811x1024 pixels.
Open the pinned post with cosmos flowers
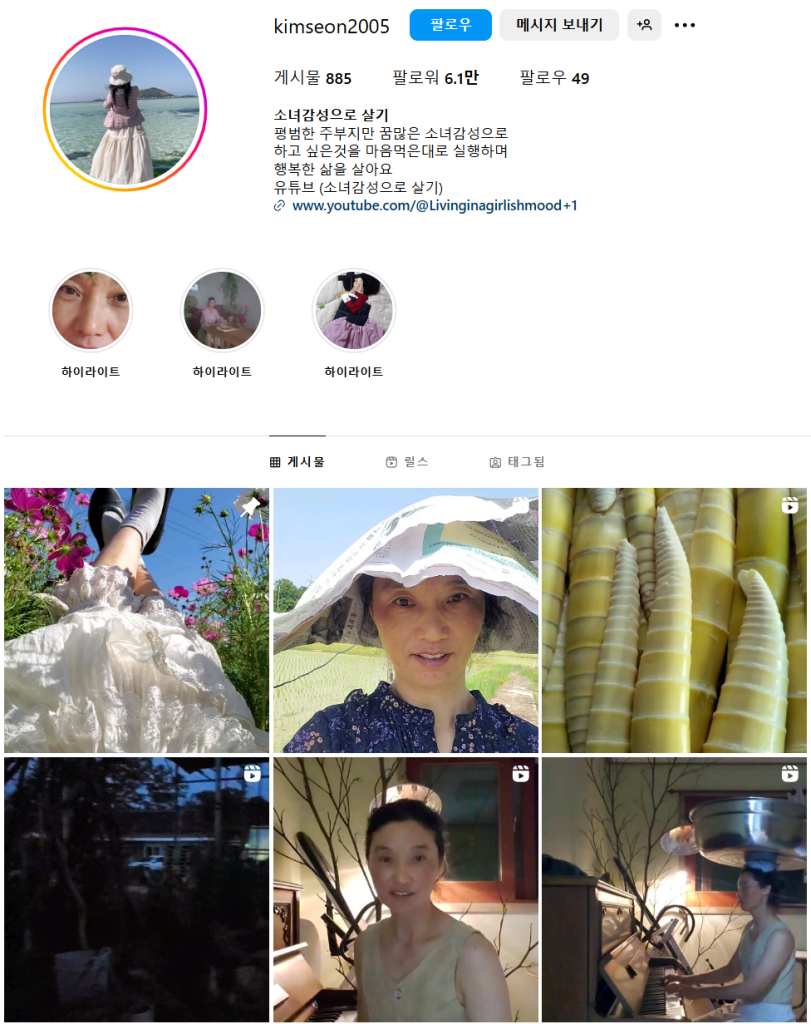(x=136, y=620)
